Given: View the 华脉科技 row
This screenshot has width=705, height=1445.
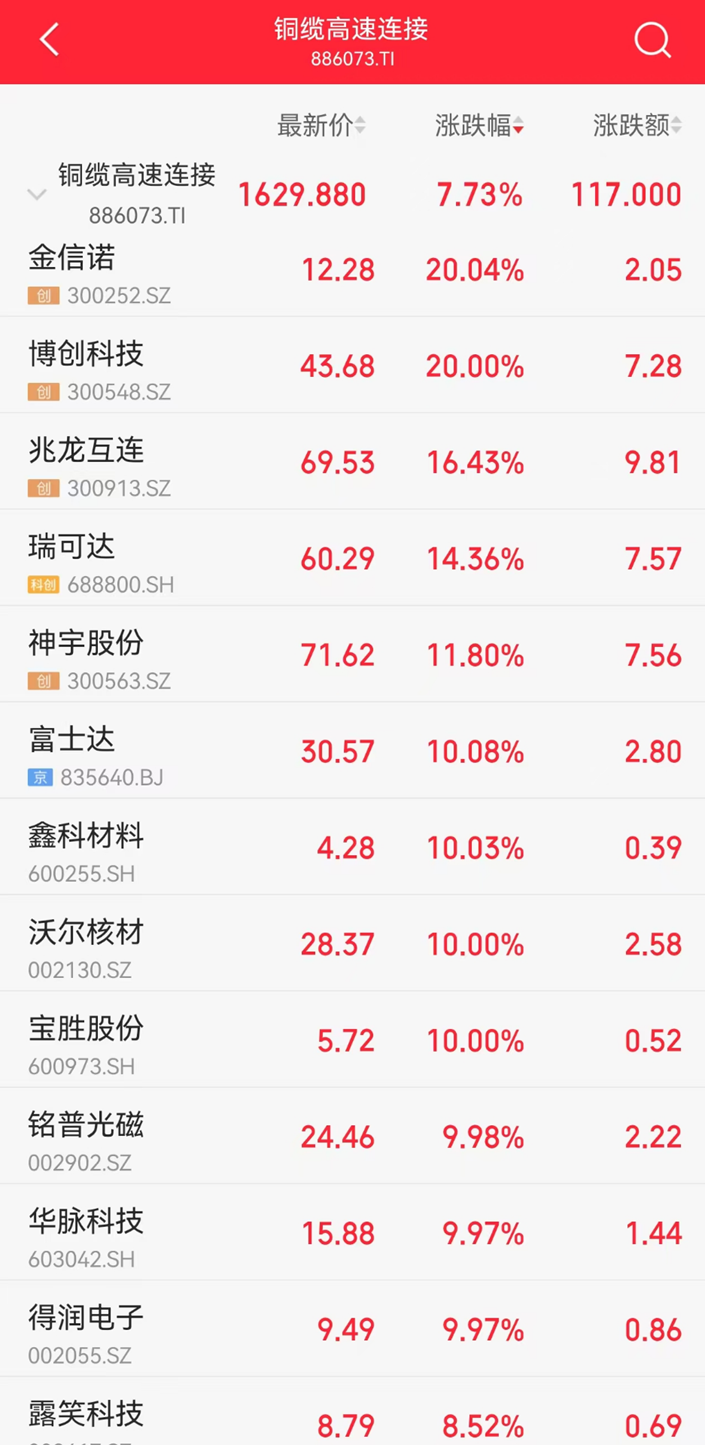Looking at the screenshot, I should pos(352,1232).
